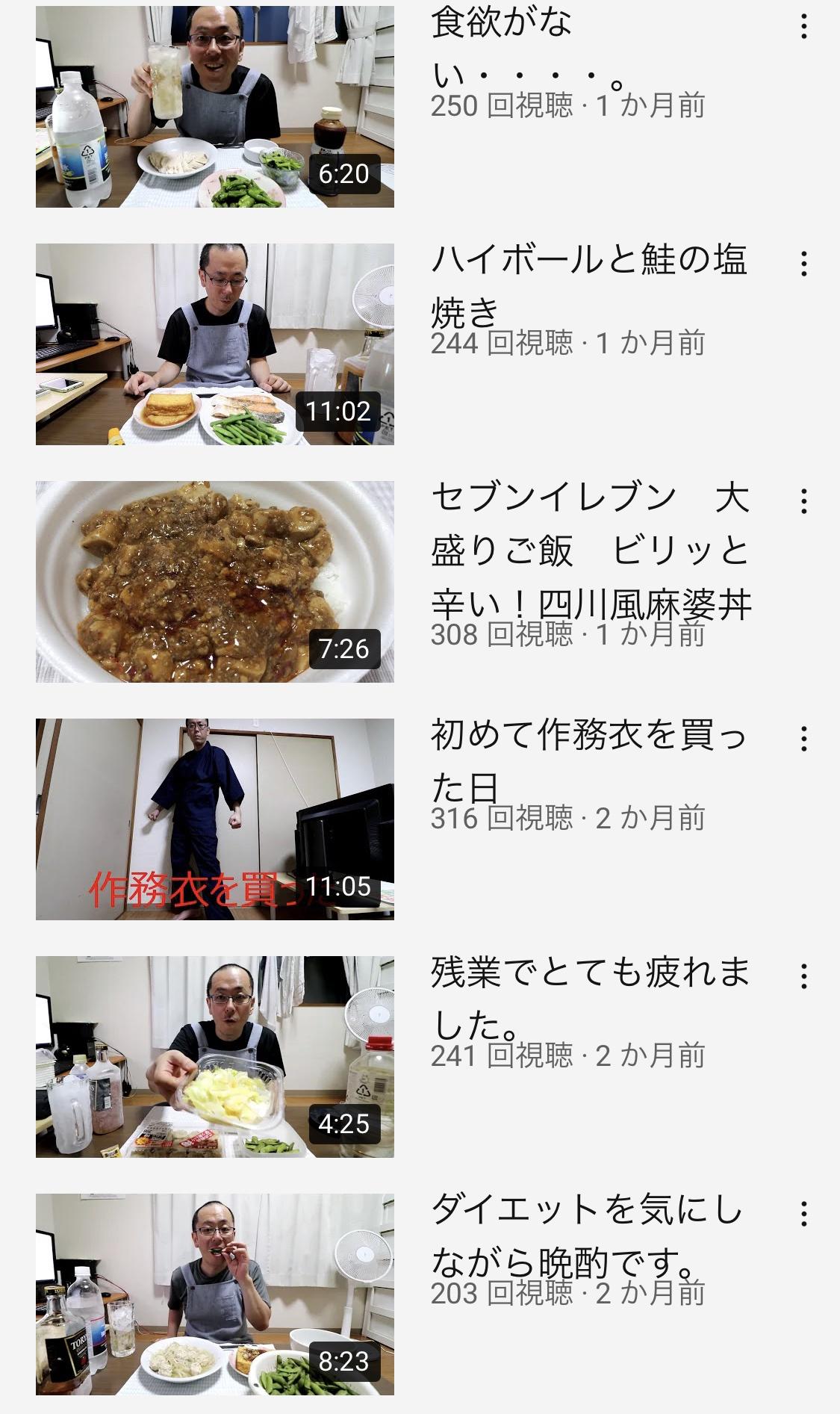The width and height of the screenshot is (840, 1414).
Task: Watch the ダイエットを気にしながら晩酌です video
Action: coord(215,1294)
